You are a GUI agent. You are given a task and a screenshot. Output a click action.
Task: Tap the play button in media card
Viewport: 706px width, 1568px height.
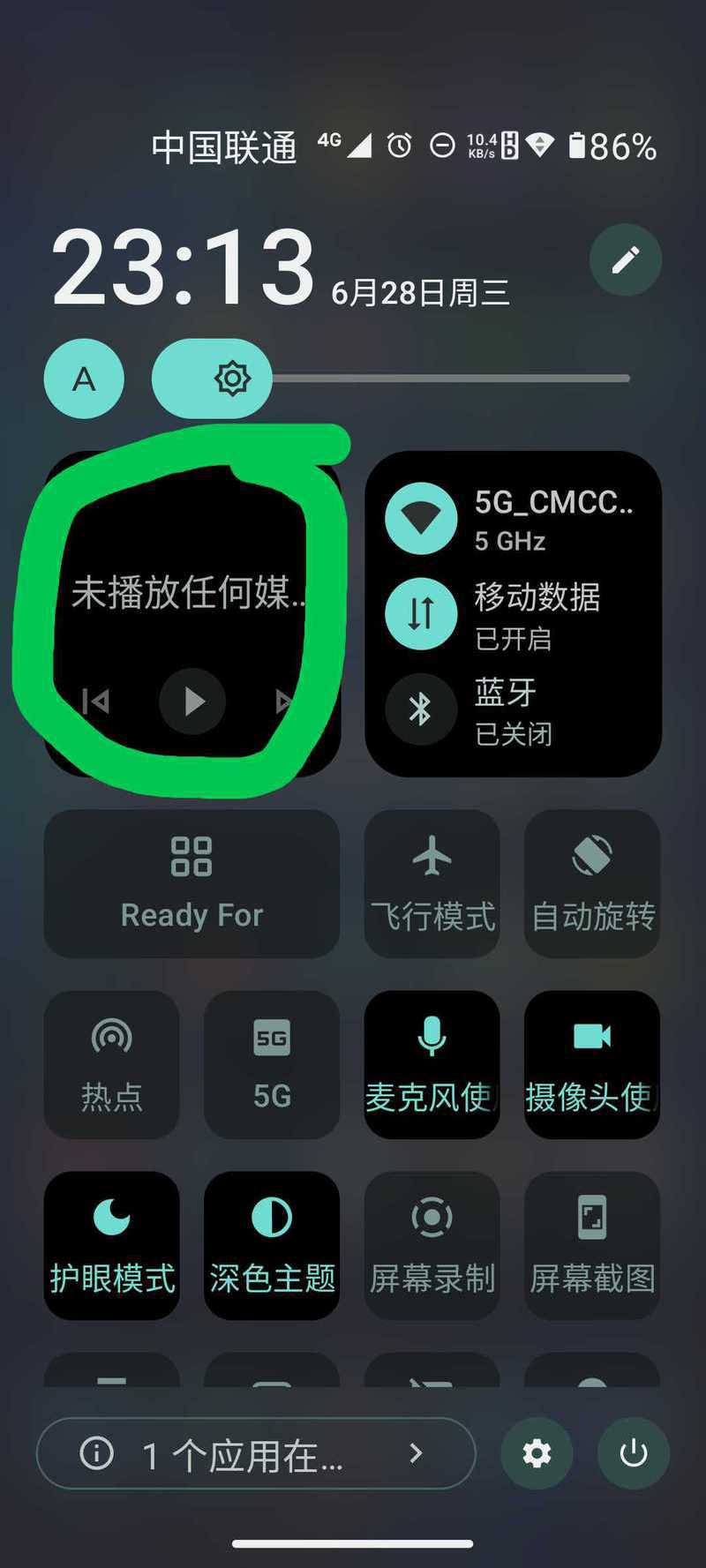point(192,701)
